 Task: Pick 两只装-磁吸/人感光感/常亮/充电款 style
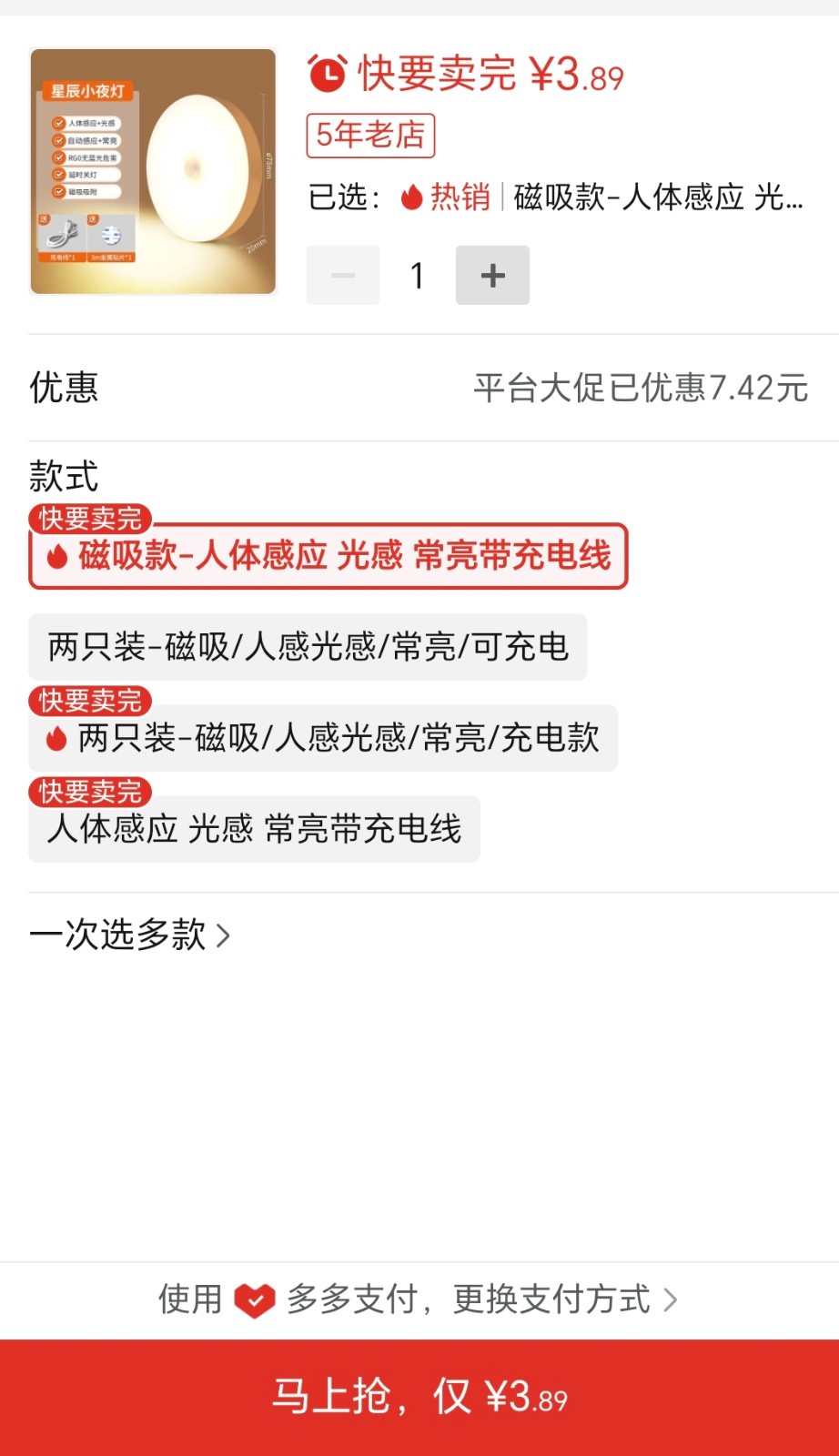pyautogui.click(x=323, y=738)
